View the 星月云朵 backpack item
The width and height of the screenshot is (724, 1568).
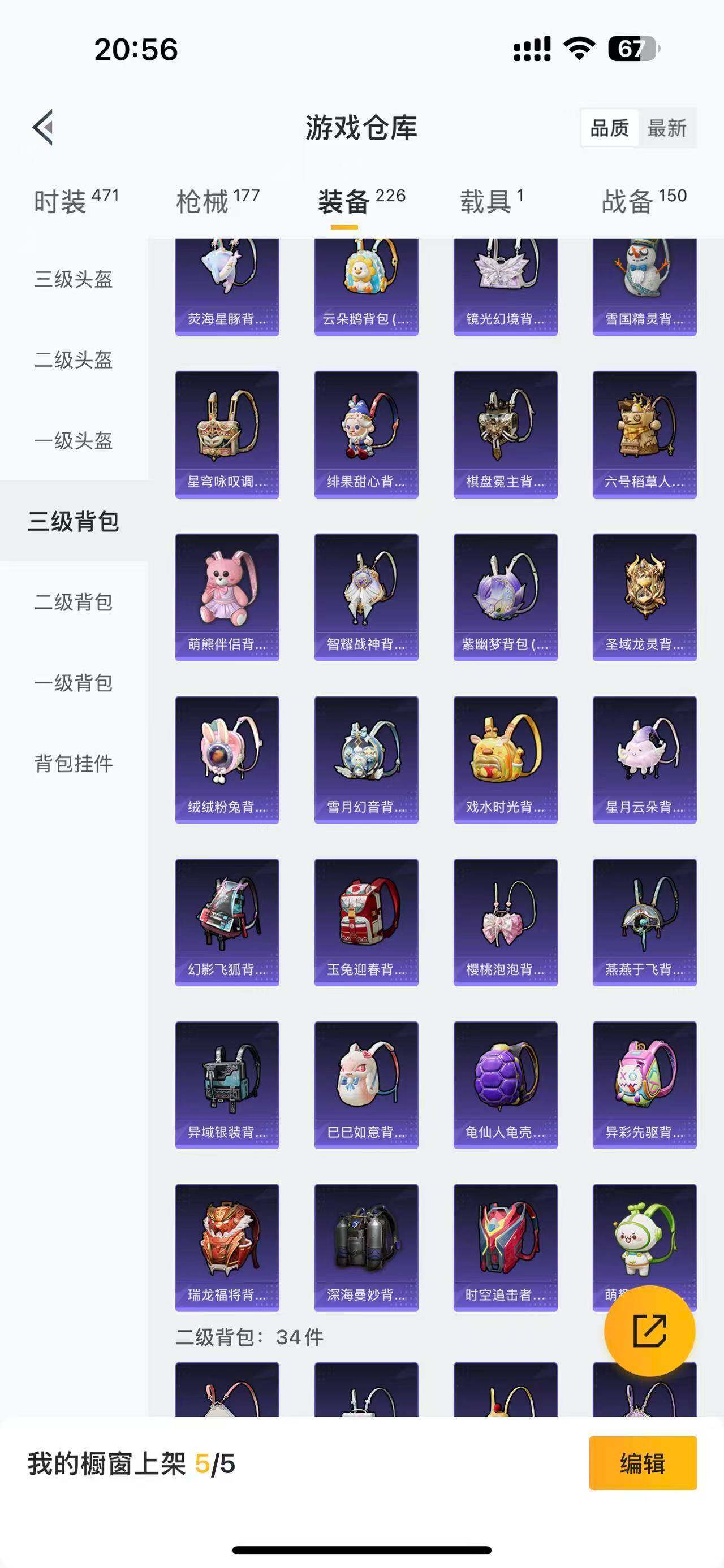[644, 760]
